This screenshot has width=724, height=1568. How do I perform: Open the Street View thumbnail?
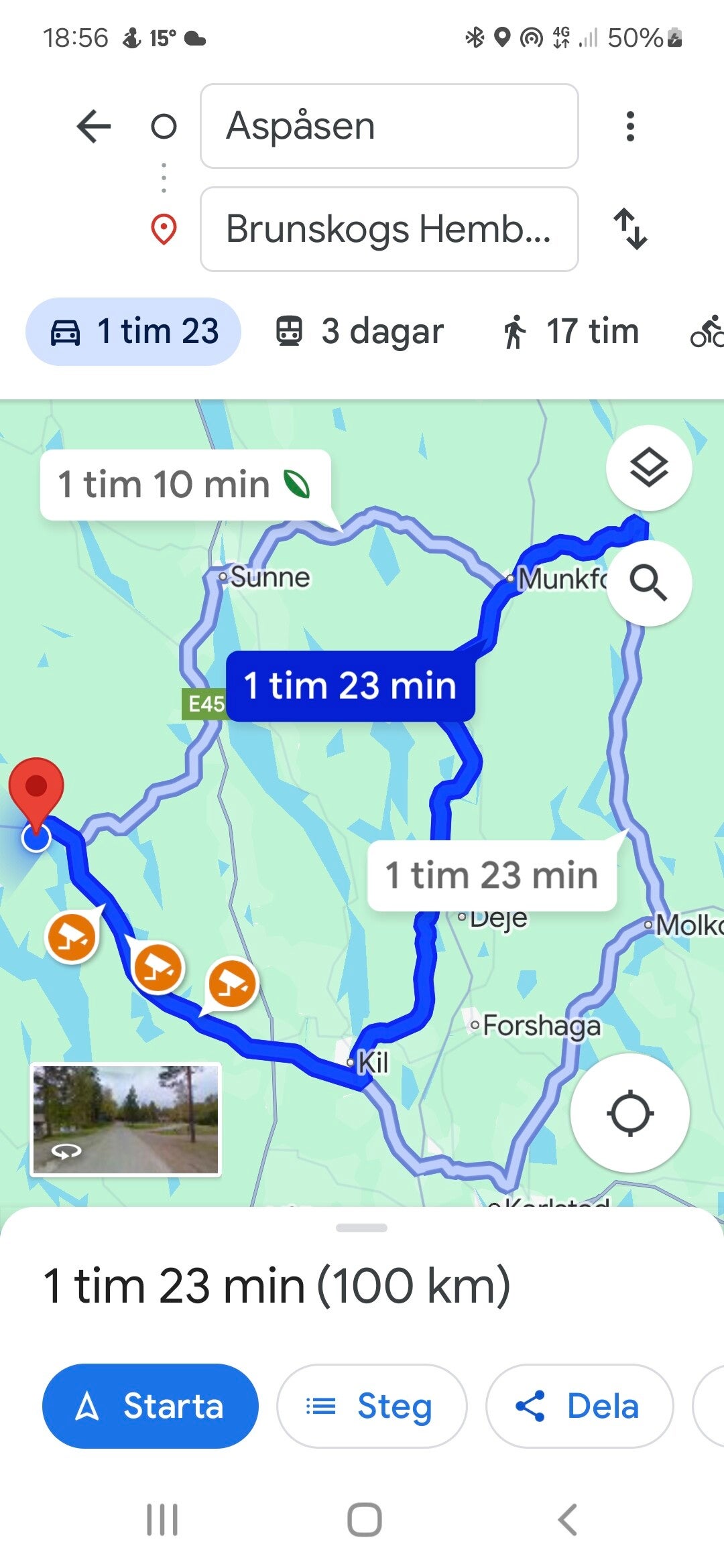pyautogui.click(x=125, y=1119)
